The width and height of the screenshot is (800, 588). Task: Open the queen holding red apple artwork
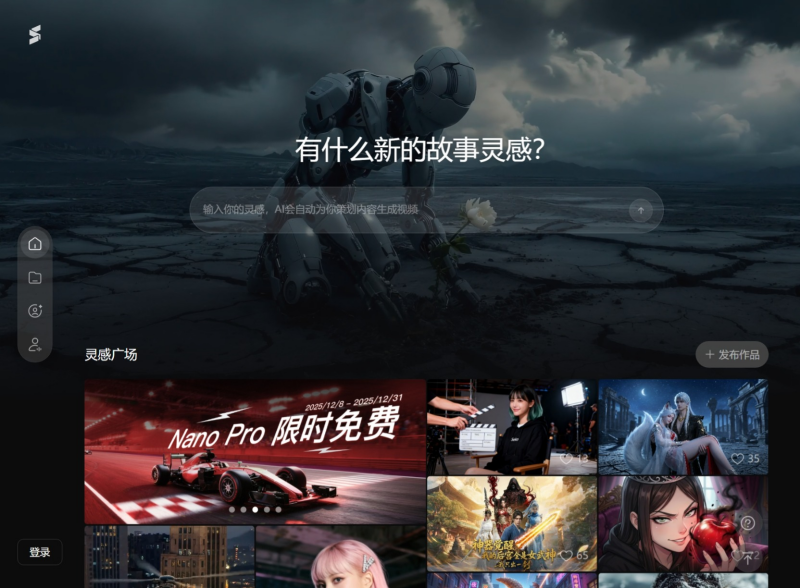pyautogui.click(x=683, y=523)
